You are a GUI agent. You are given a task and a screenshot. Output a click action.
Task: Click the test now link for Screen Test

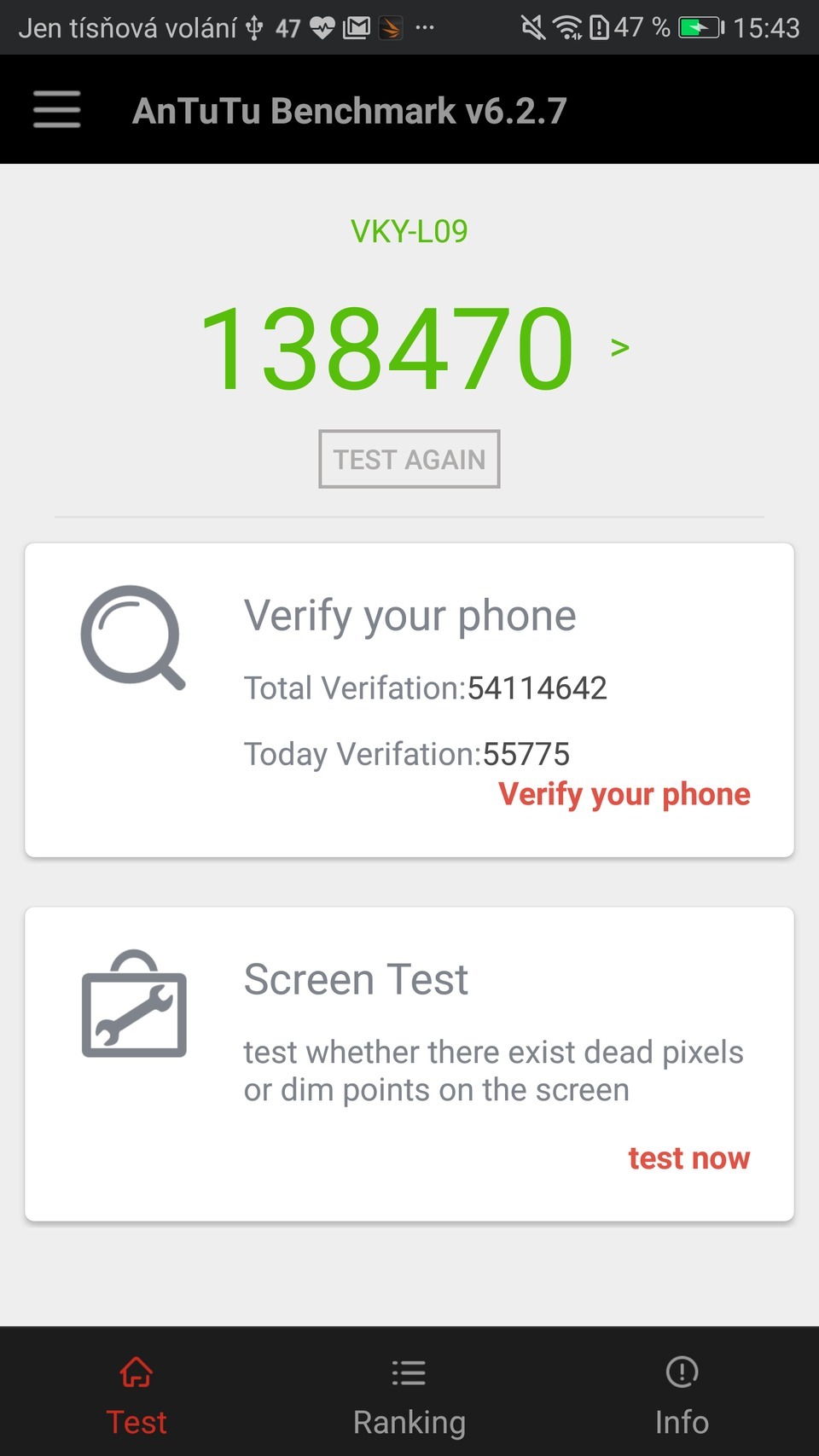688,1158
